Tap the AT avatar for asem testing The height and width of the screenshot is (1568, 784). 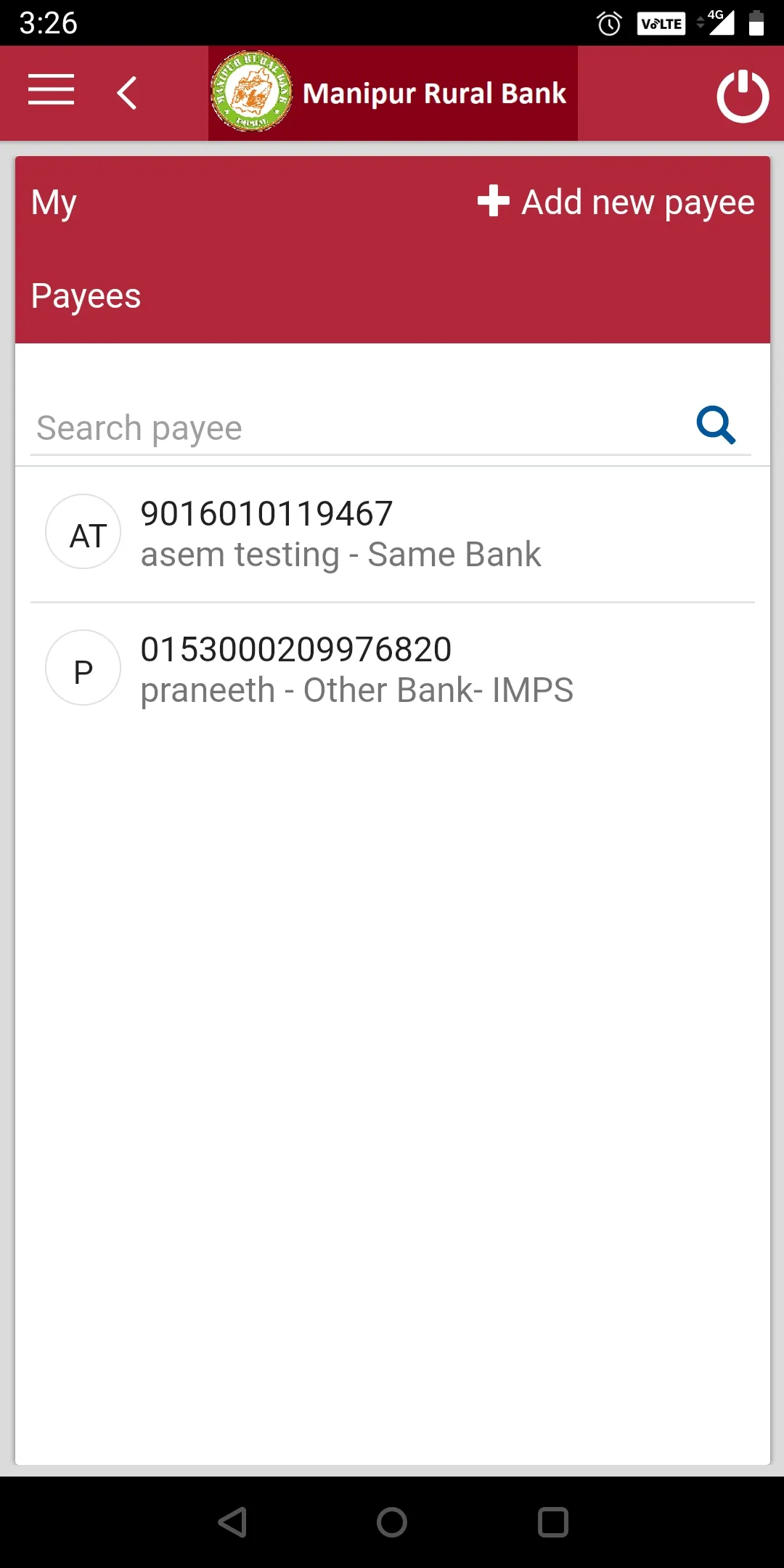[83, 531]
